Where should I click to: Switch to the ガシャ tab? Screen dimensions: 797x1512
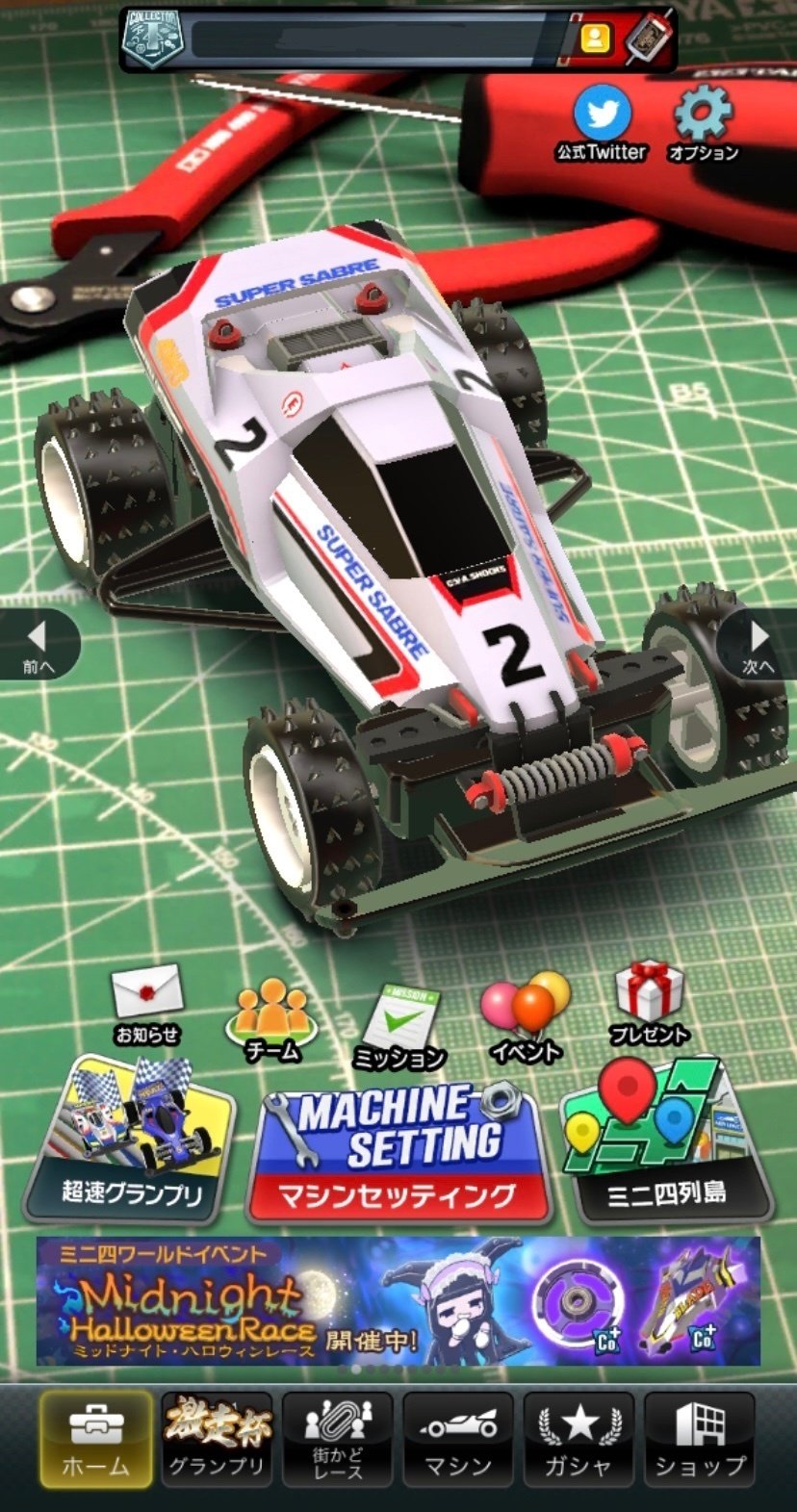(578, 1440)
